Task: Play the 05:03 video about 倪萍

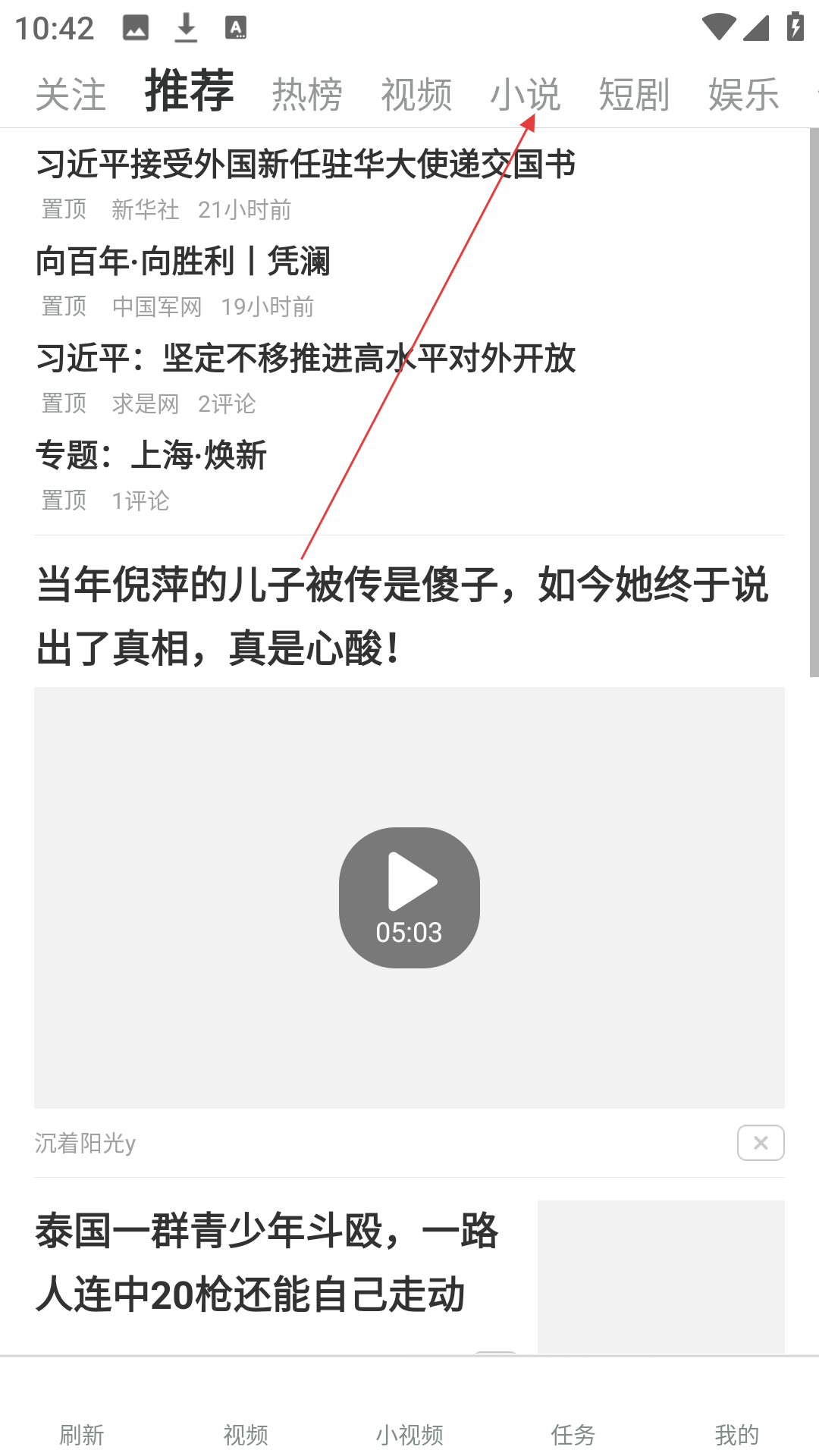Action: coord(409,897)
